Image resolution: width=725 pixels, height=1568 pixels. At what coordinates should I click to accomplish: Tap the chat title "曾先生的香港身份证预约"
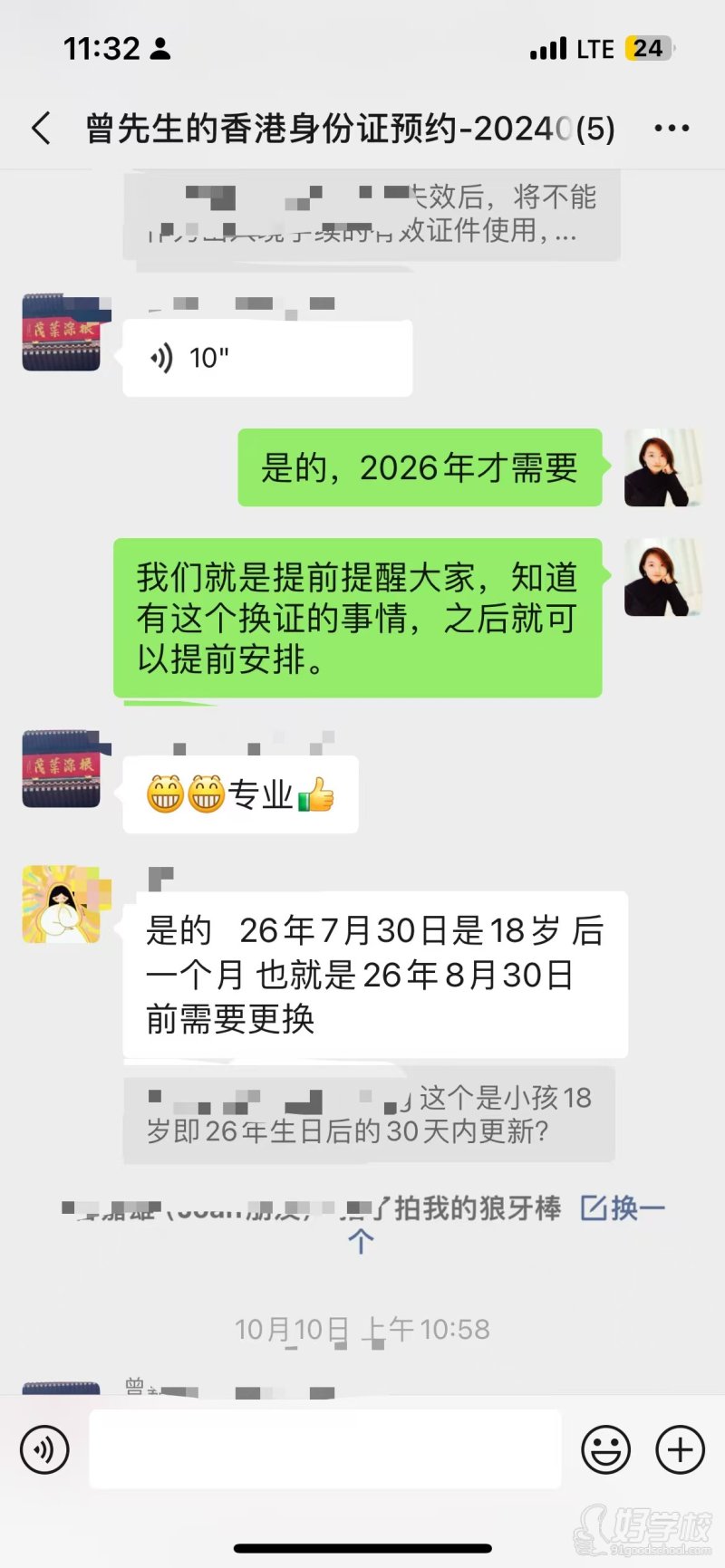point(299,128)
